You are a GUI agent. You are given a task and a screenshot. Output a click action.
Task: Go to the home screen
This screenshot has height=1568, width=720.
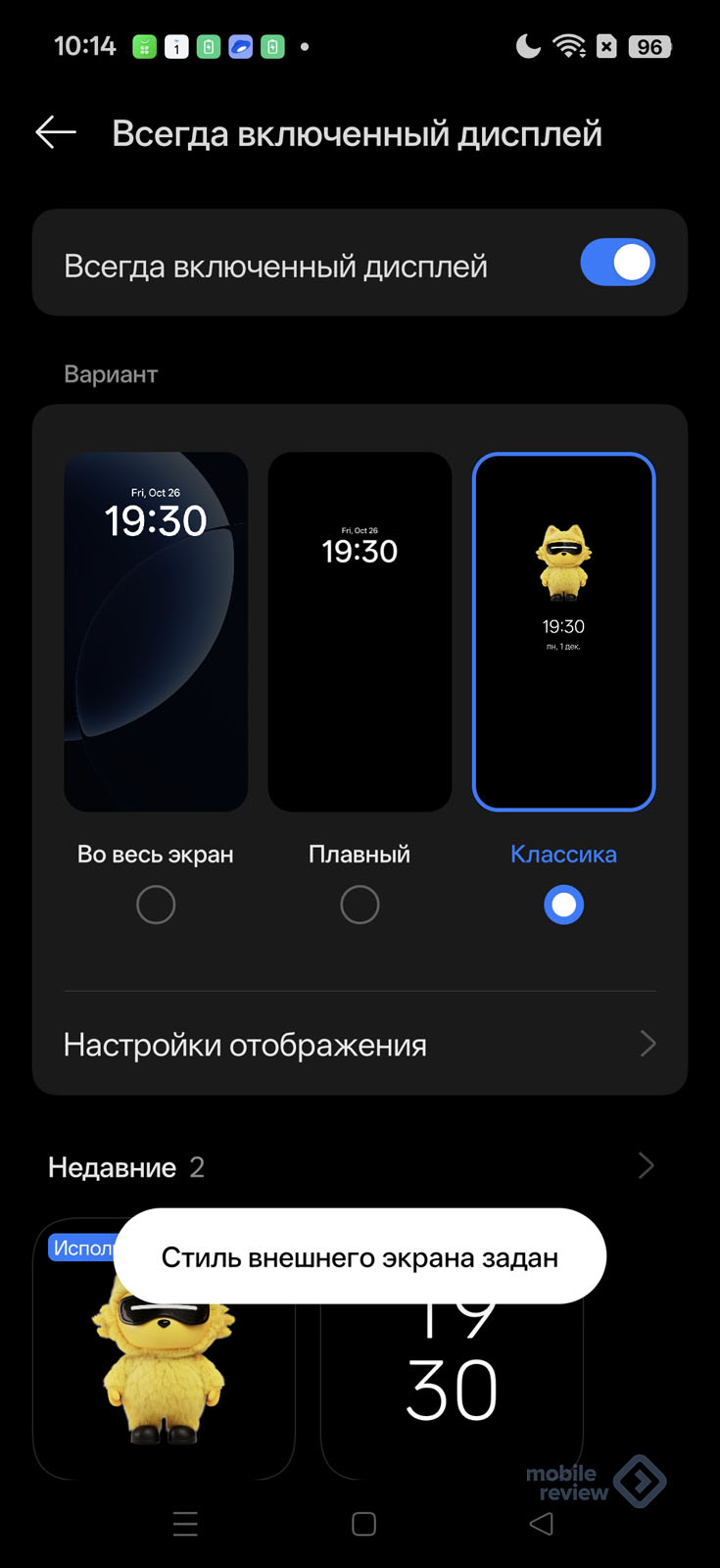point(363,1524)
